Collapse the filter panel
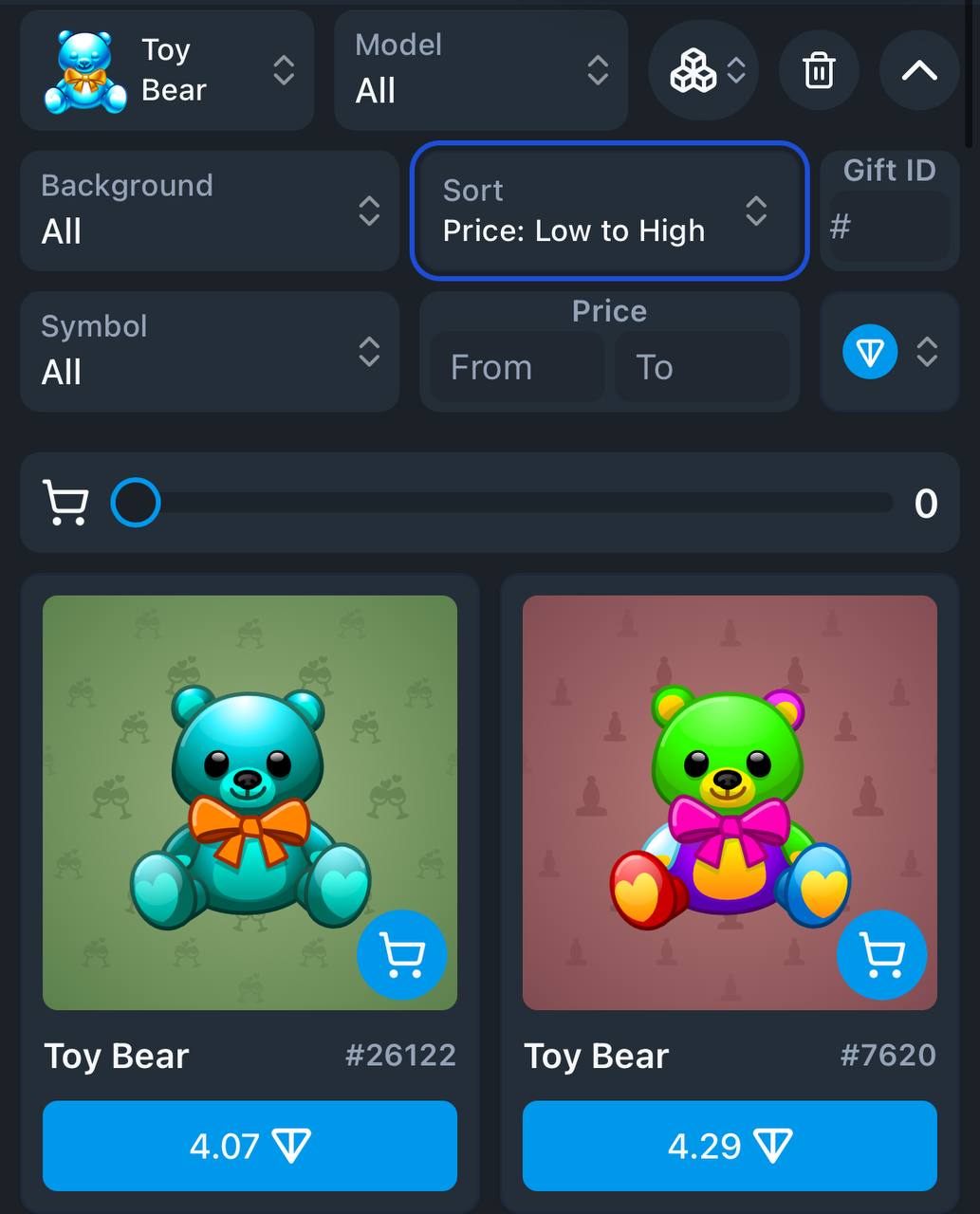This screenshot has height=1214, width=980. pyautogui.click(x=918, y=70)
